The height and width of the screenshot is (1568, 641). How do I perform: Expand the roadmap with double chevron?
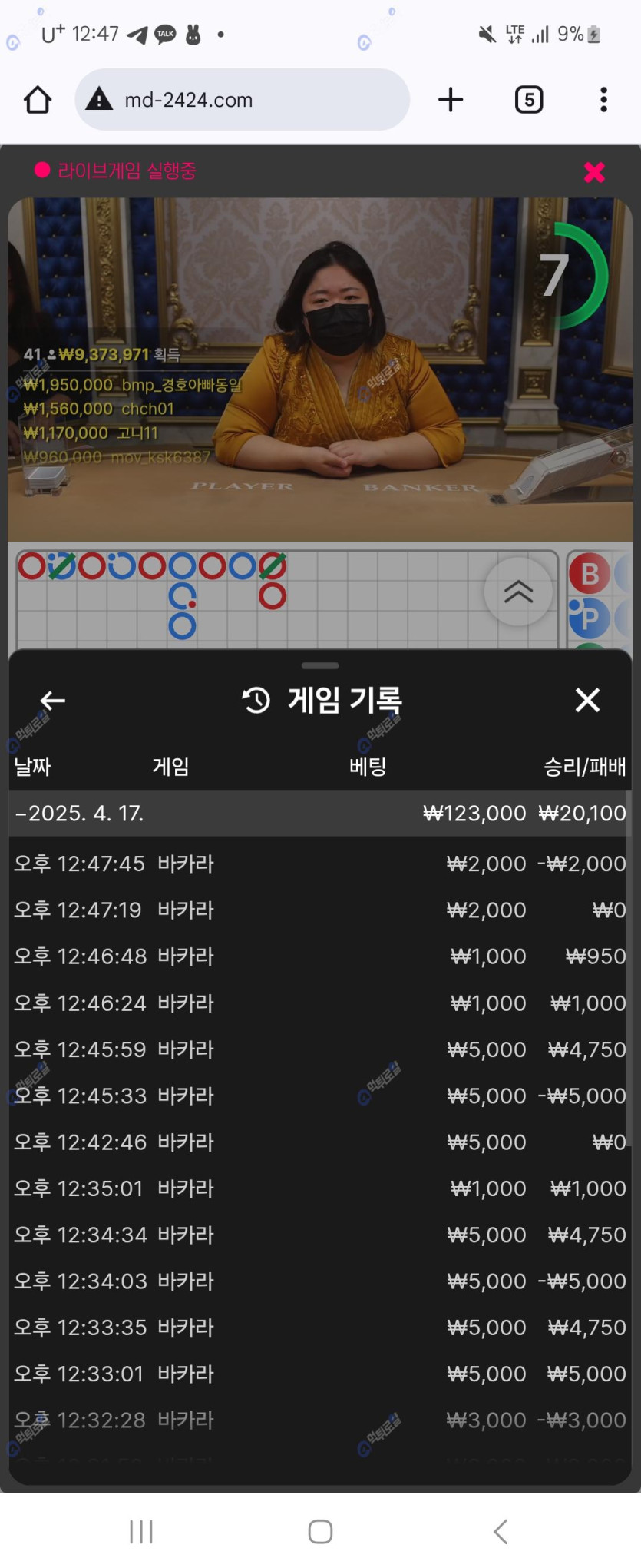point(518,592)
